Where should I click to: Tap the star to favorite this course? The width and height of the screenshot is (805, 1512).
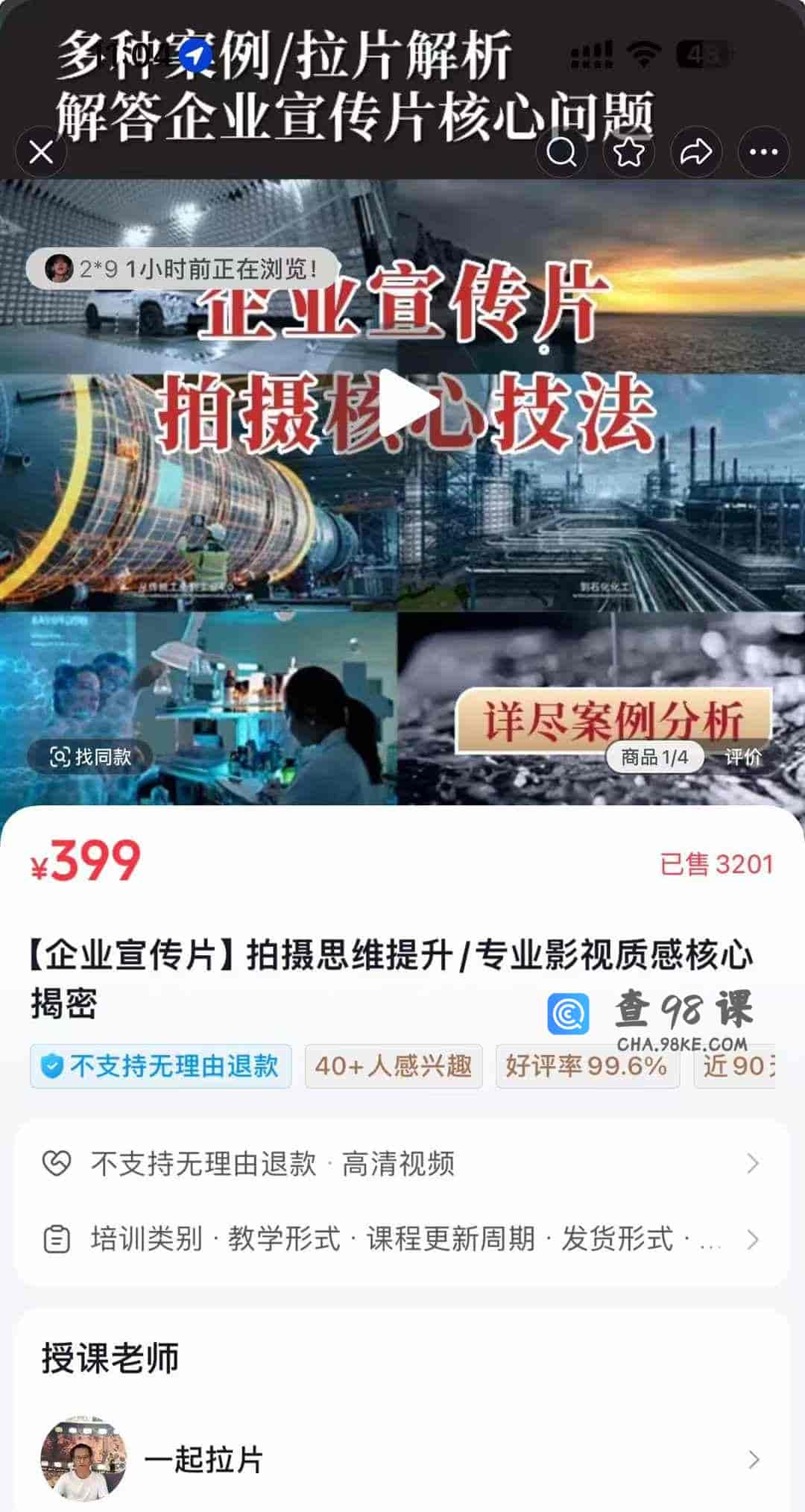(x=630, y=152)
